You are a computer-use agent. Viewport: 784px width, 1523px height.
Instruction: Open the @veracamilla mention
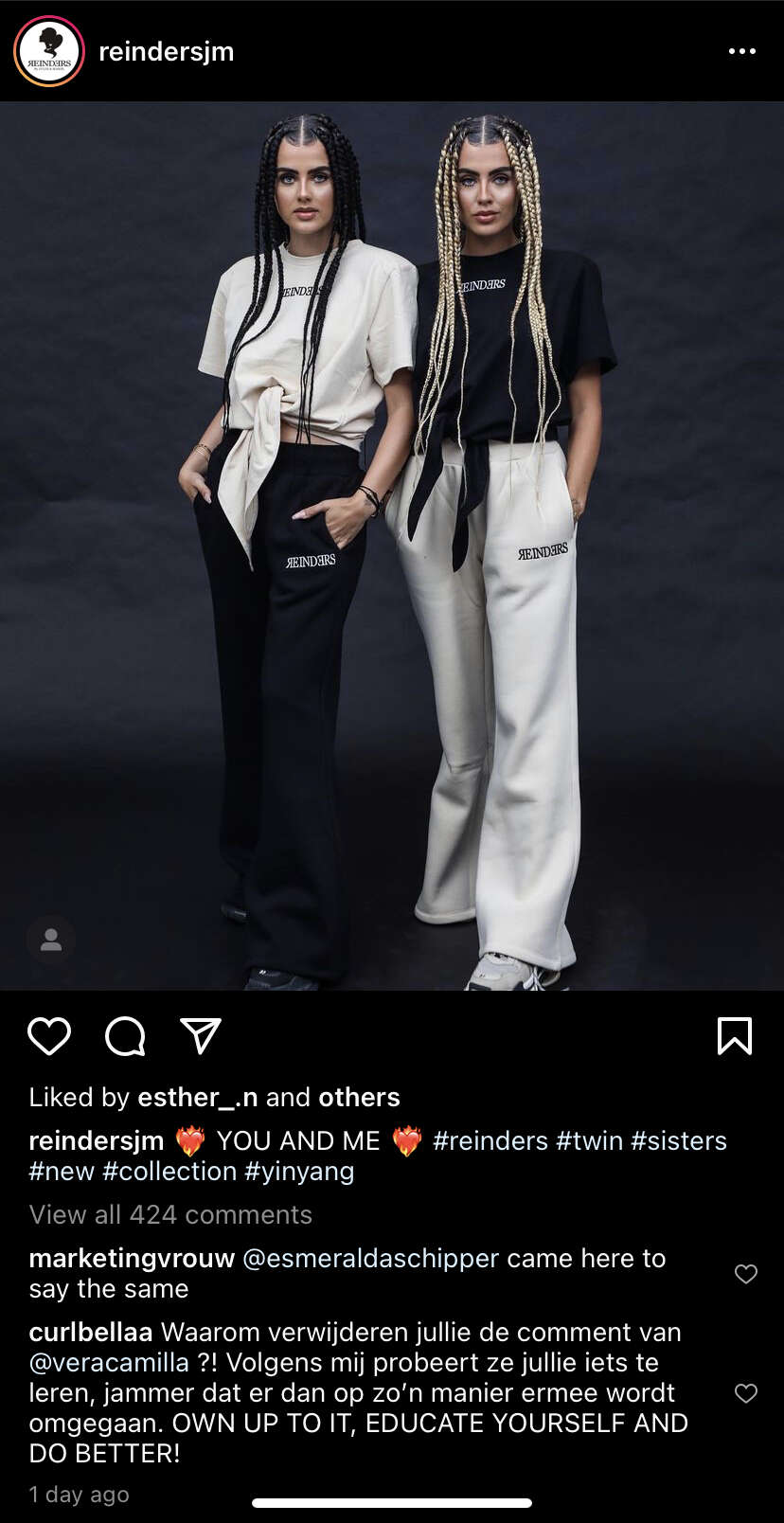point(109,1362)
